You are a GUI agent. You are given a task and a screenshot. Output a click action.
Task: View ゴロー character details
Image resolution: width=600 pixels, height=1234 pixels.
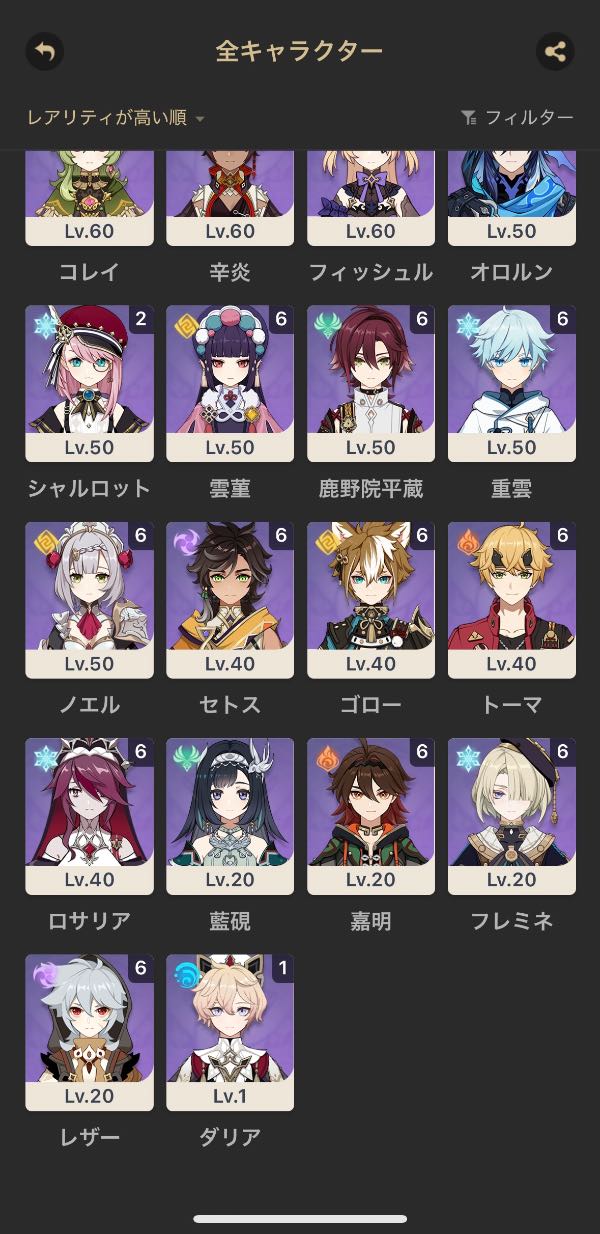tap(371, 599)
